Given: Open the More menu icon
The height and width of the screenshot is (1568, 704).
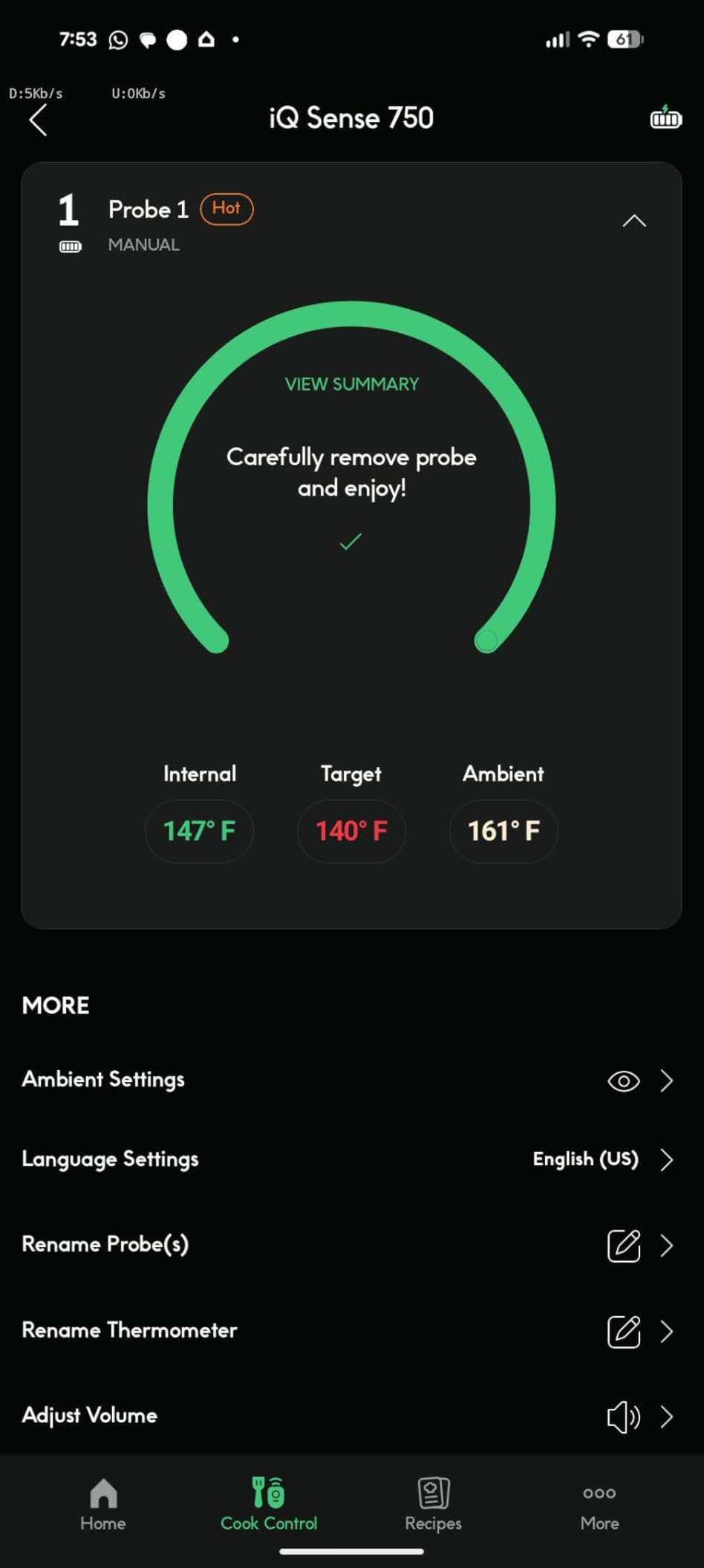Looking at the screenshot, I should tap(599, 1497).
